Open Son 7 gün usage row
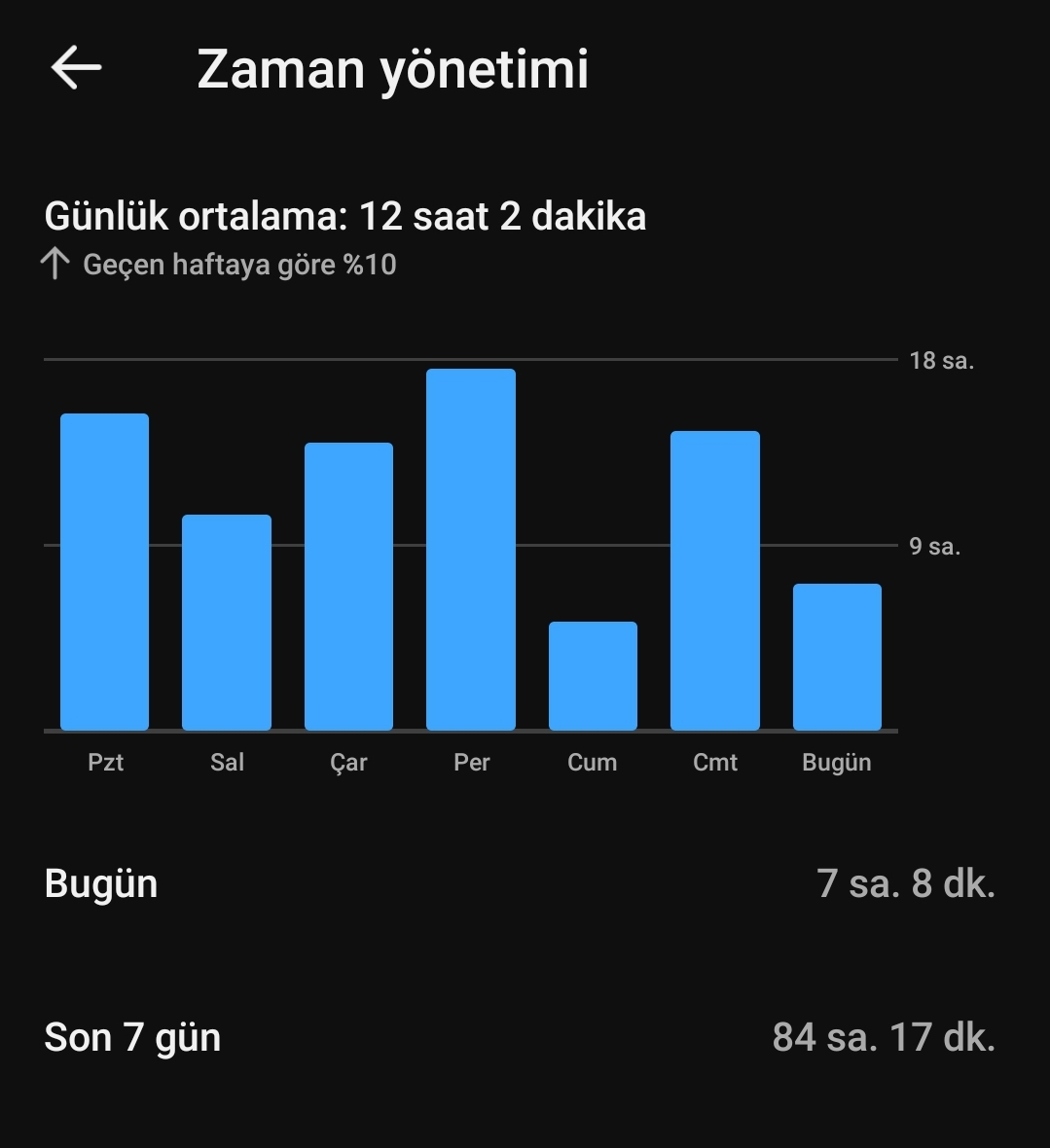The height and width of the screenshot is (1148, 1050). 520,1037
